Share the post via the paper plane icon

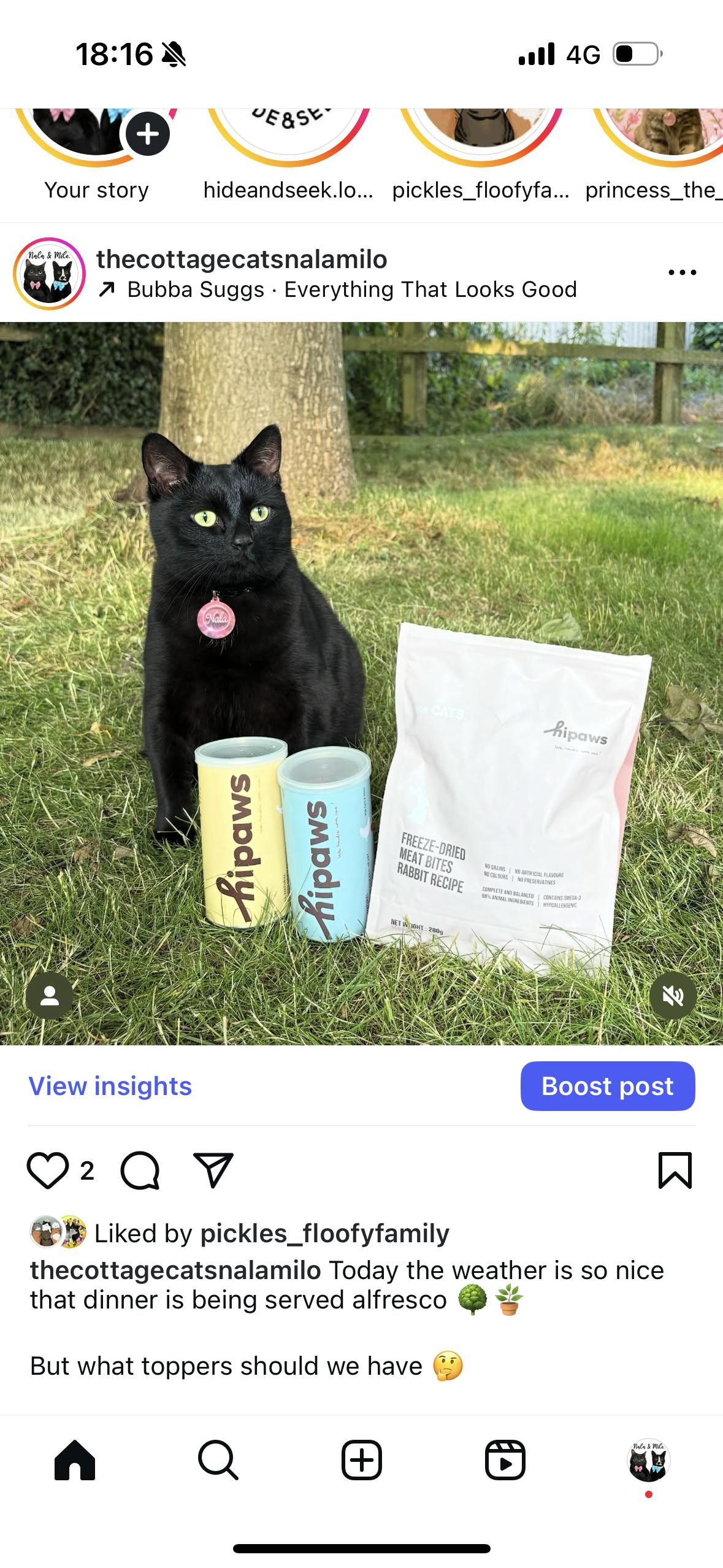213,1170
